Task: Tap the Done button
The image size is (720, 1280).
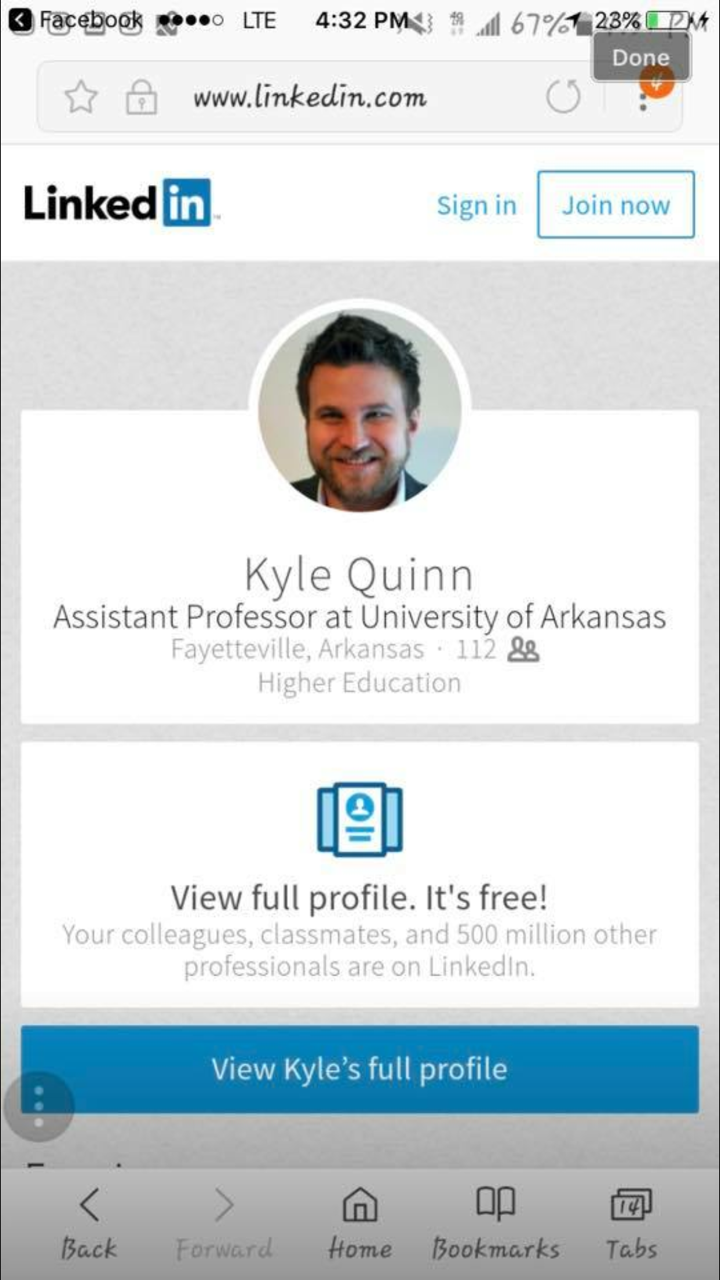Action: [641, 57]
